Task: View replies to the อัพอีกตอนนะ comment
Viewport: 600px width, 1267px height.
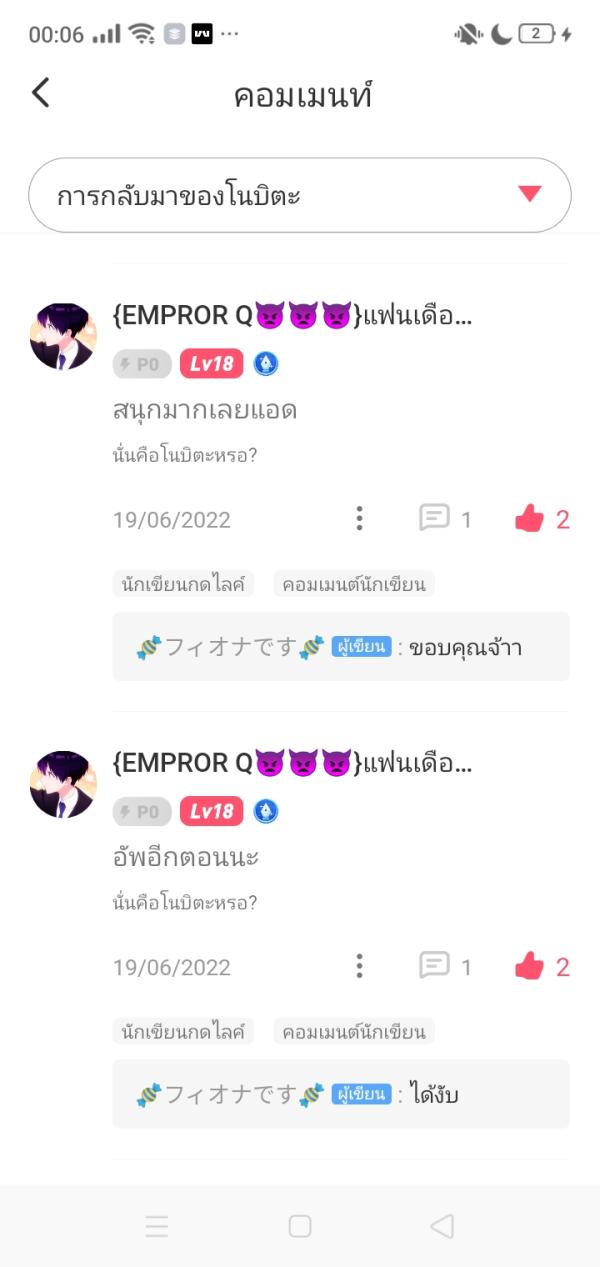Action: click(x=445, y=966)
